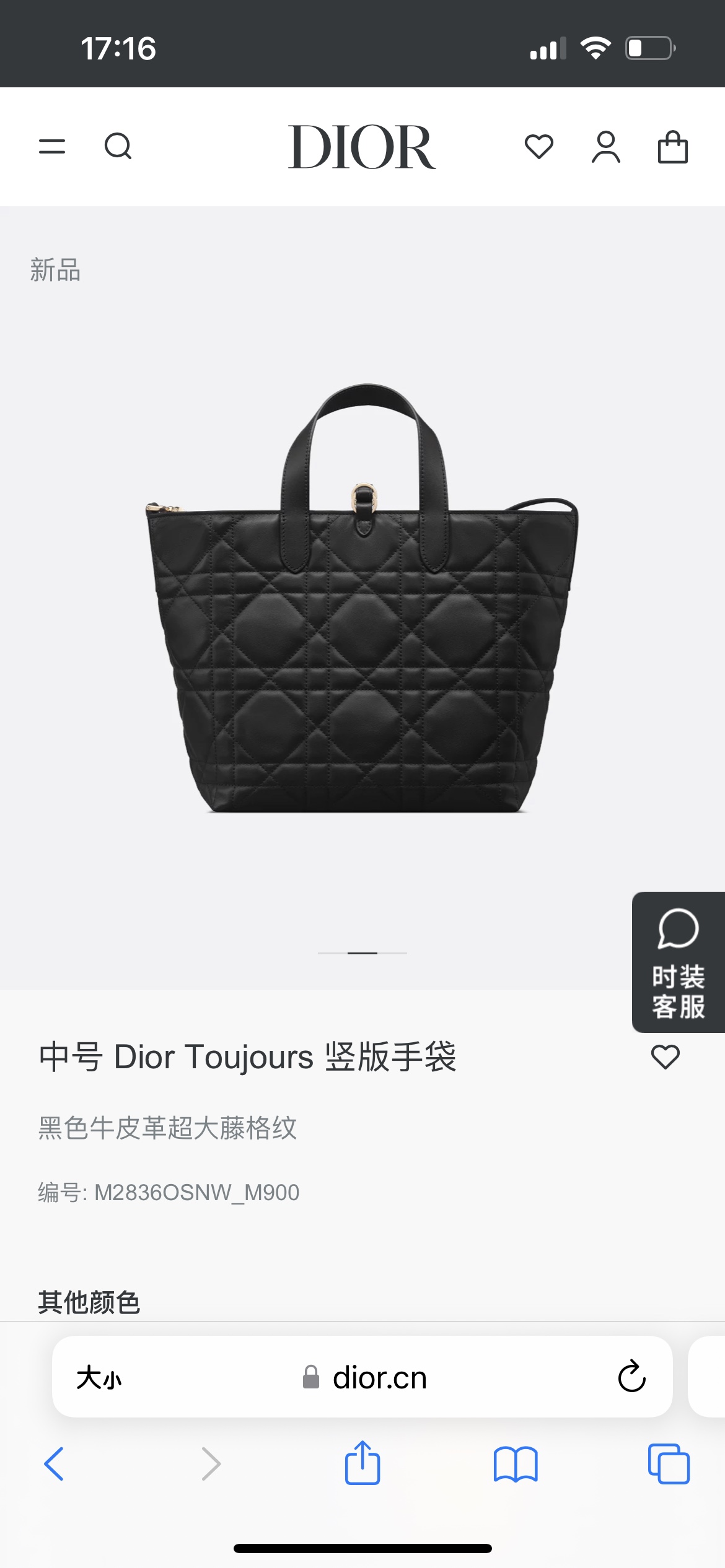Add Dior Toujours bag to wishlist
Screen dimensions: 725x1568
666,1056
